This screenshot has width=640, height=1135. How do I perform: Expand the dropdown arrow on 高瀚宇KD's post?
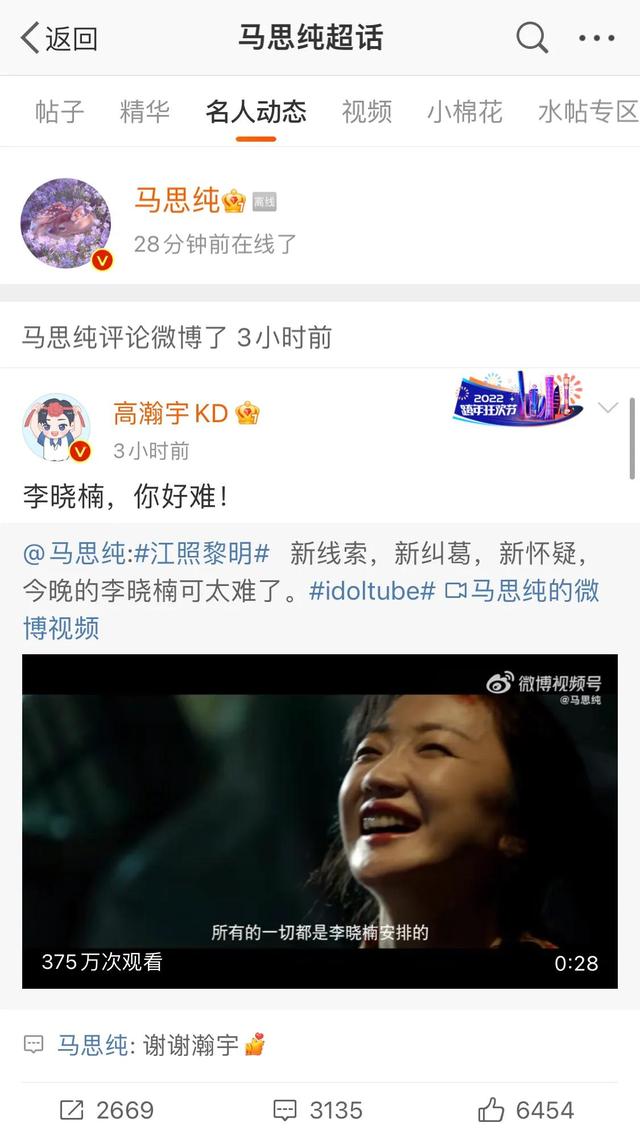click(x=608, y=408)
